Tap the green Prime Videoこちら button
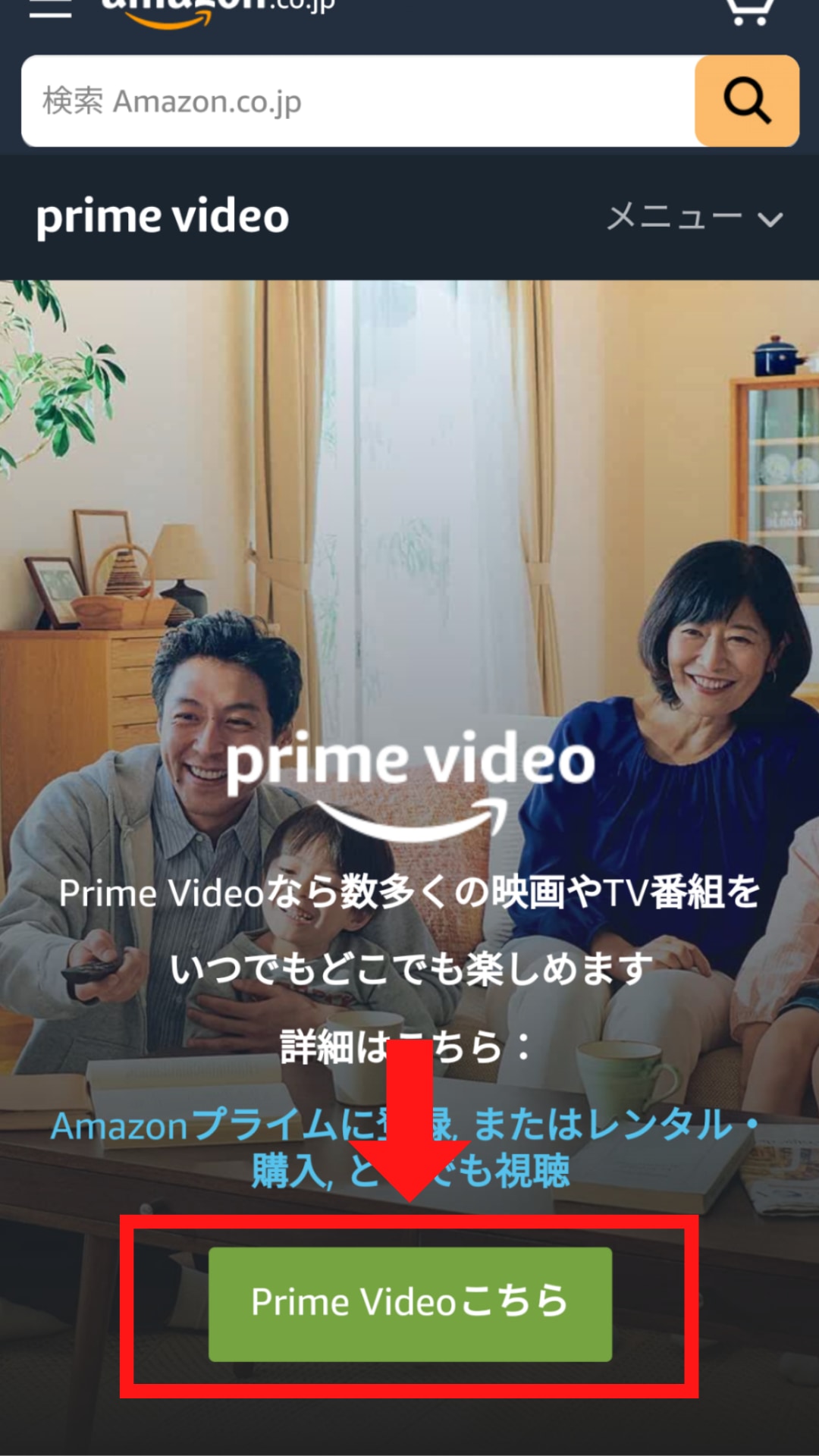 410,1304
